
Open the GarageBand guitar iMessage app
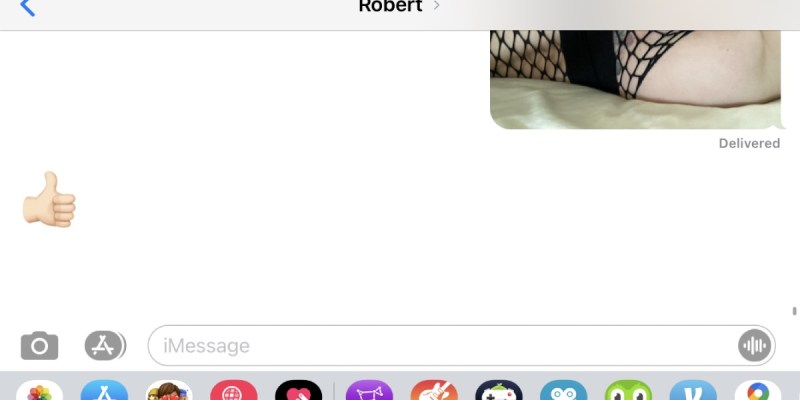434,392
